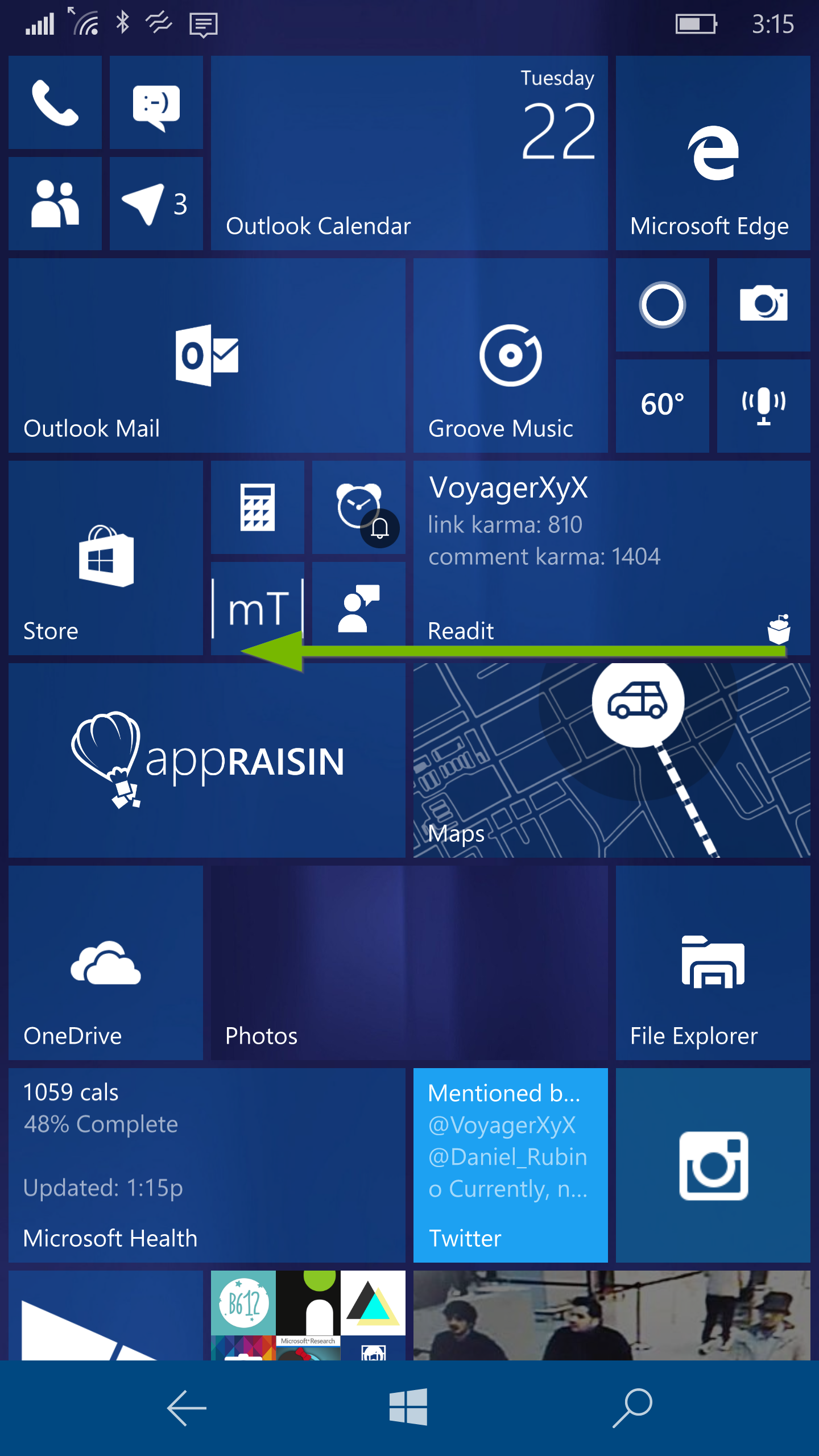Open the Messaging tile
Screen dimensions: 819x1456
click(x=156, y=102)
